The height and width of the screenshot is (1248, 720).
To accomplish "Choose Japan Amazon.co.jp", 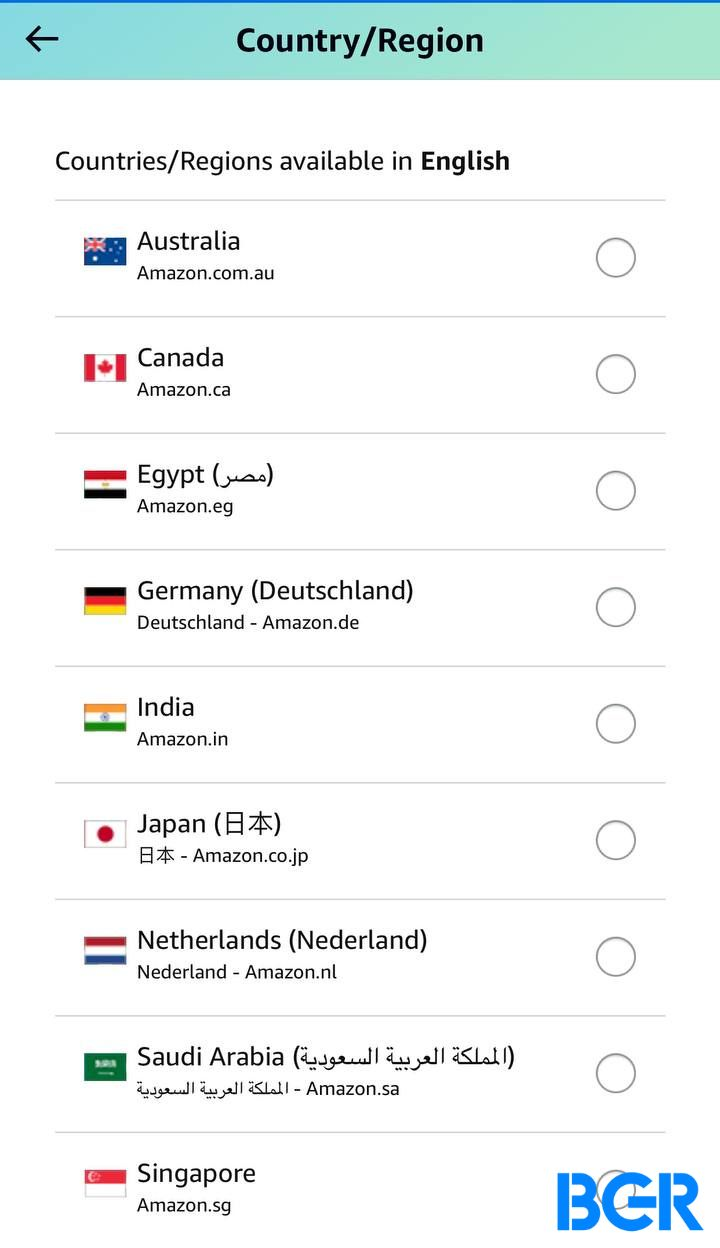I will [x=360, y=841].
